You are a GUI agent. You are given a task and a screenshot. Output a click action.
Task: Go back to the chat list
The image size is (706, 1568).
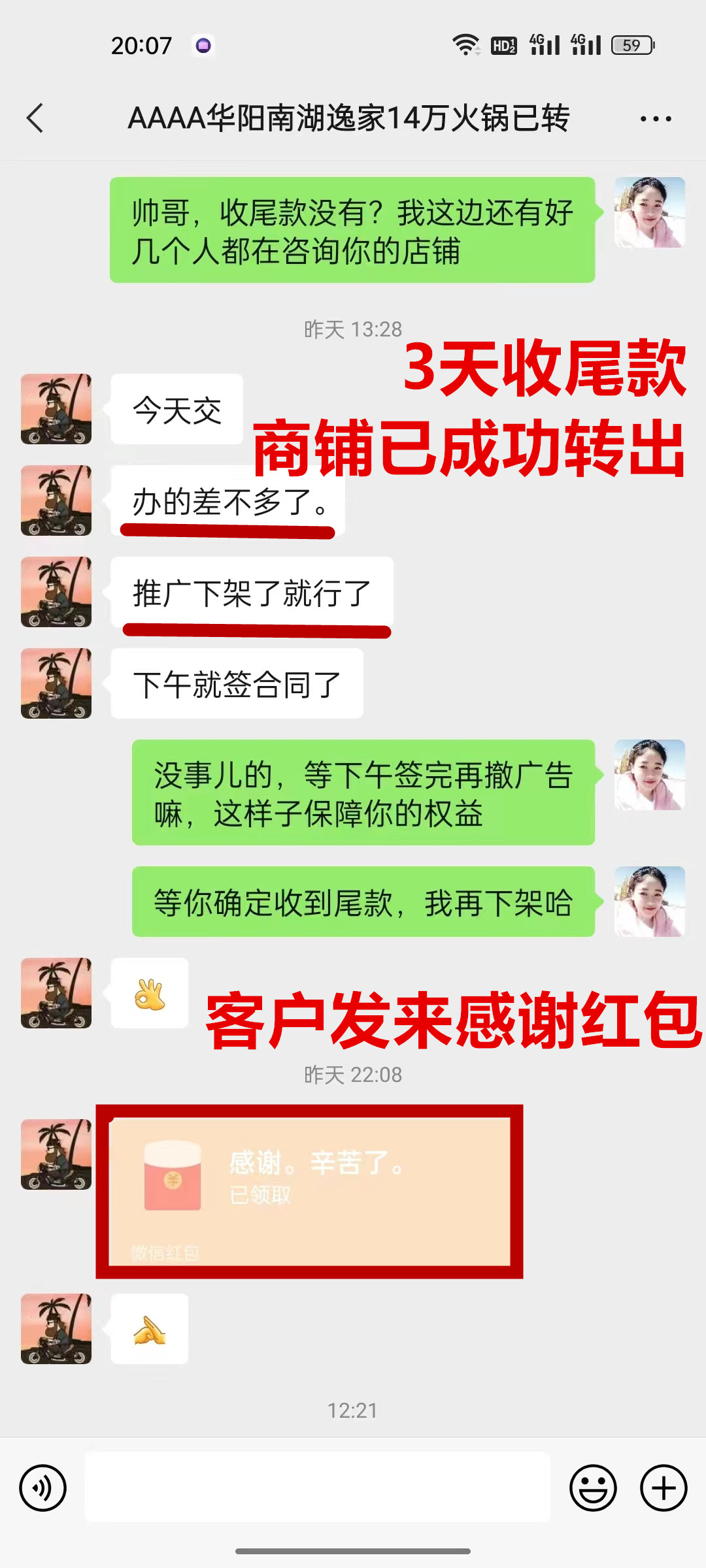coord(35,118)
